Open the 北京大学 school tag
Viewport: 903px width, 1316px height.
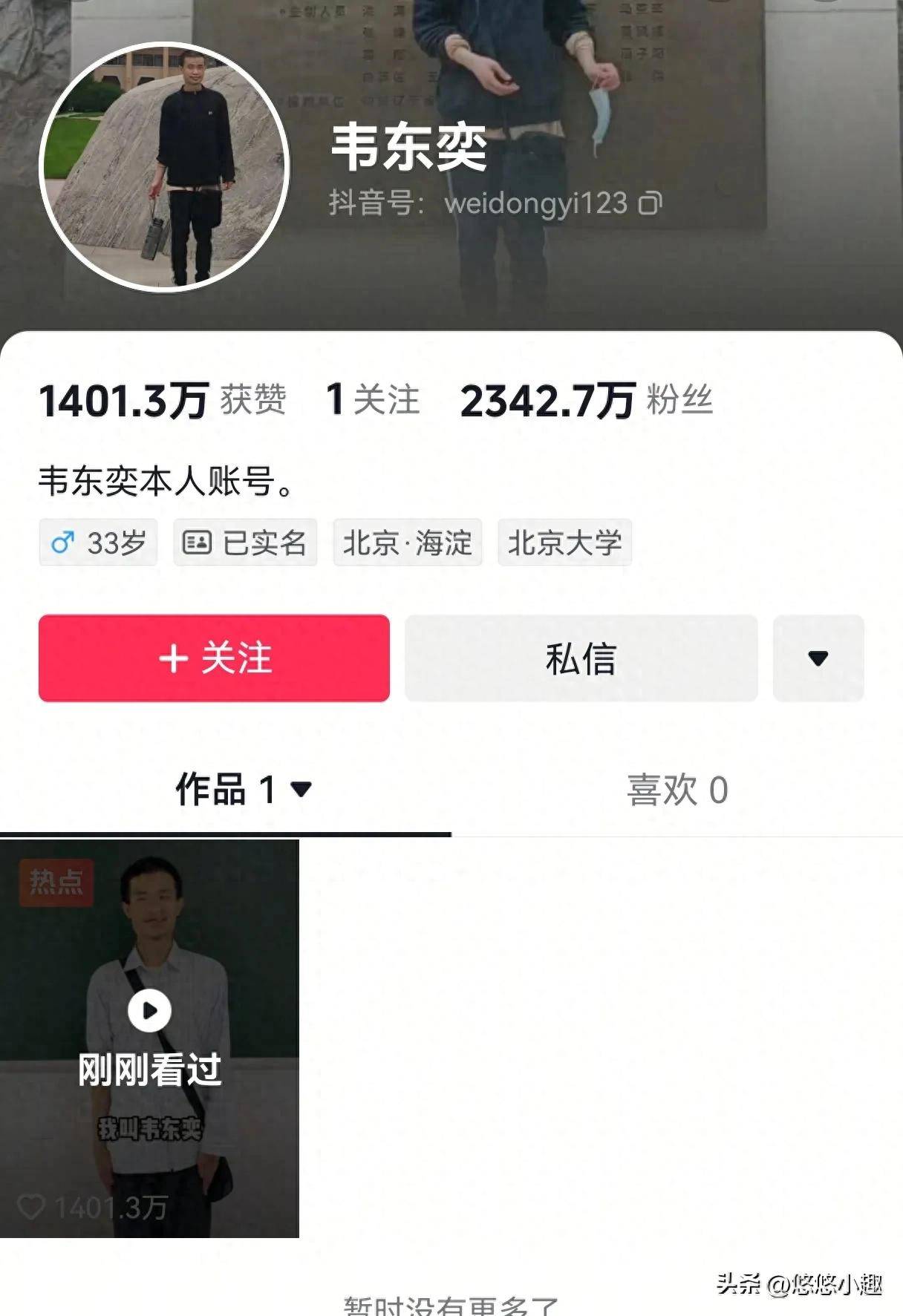[564, 543]
